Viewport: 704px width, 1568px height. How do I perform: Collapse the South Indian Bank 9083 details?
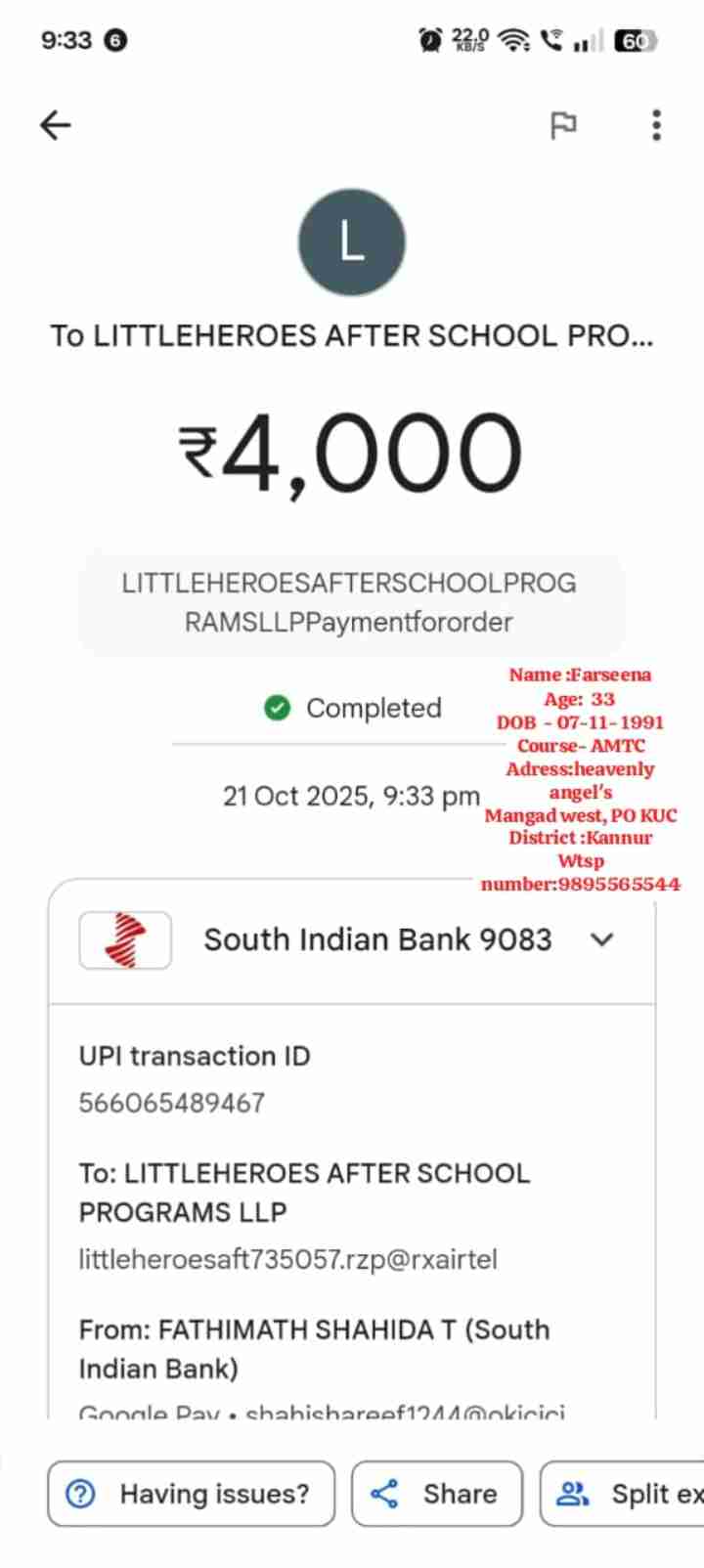coord(602,939)
